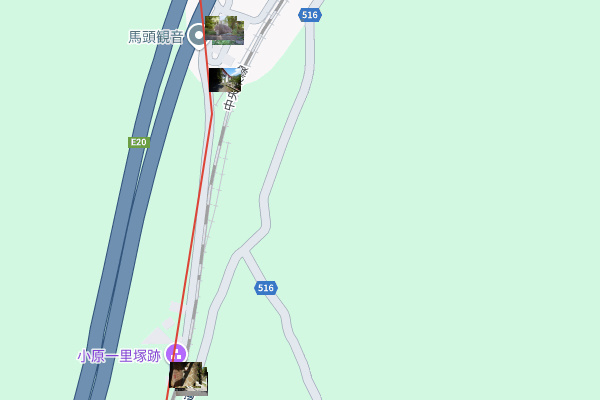600x400 pixels.
Task: Open the photo thumbnail under 小原一里塚跡
Action: pos(188,378)
